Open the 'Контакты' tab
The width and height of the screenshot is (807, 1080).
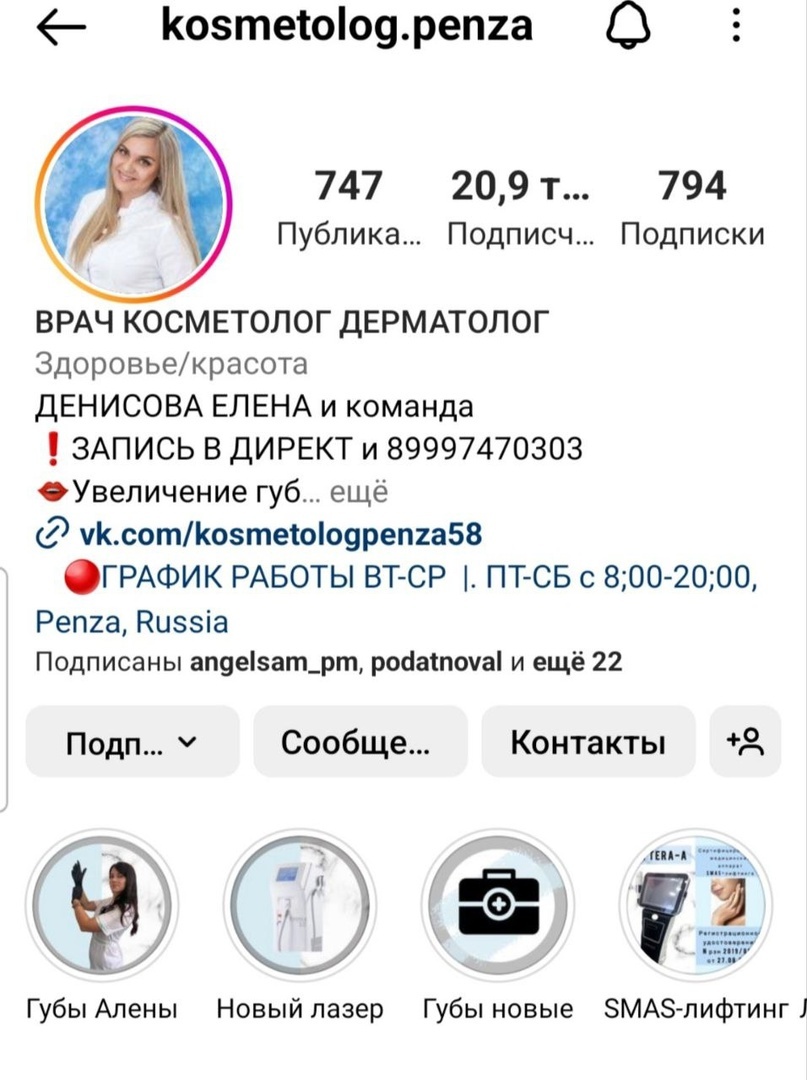point(588,741)
